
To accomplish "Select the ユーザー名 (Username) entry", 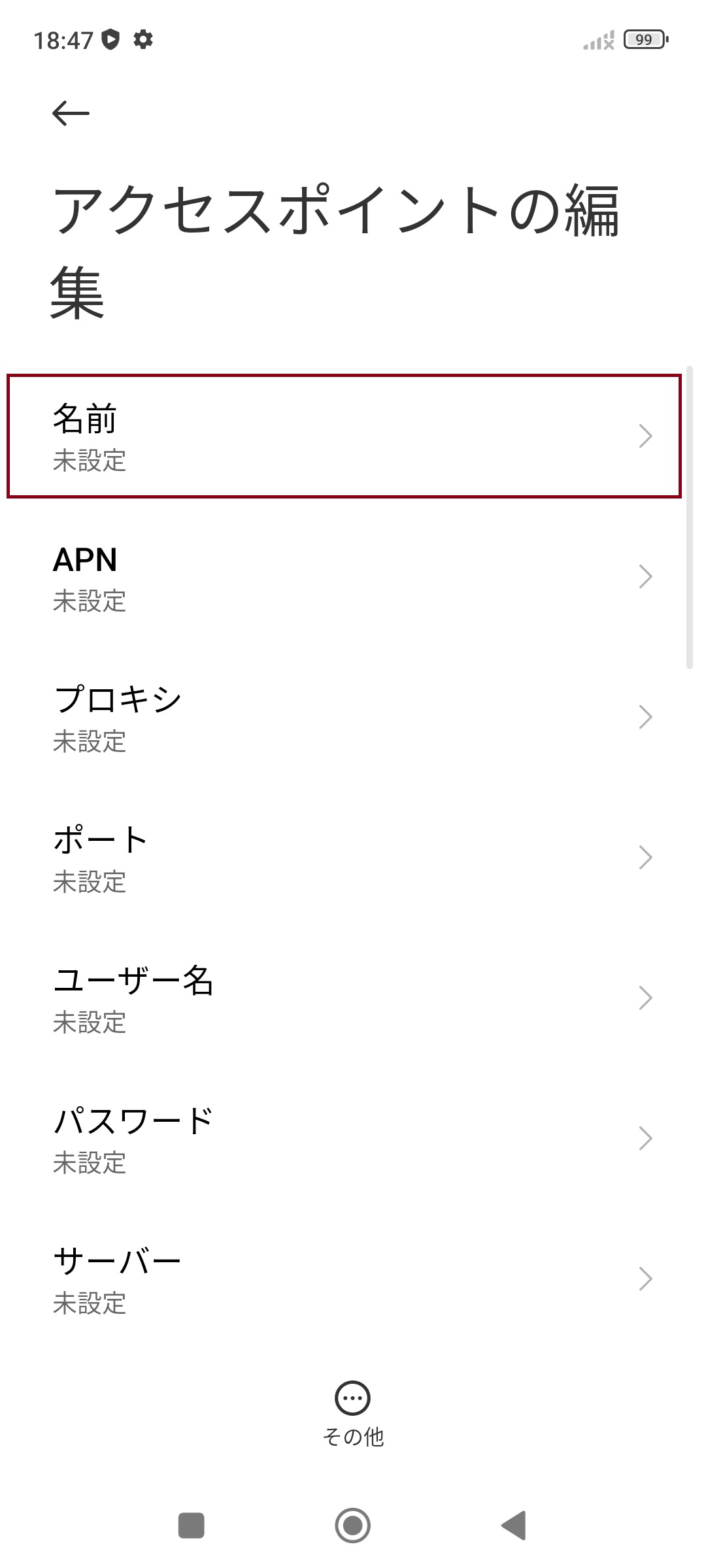I will click(261, 997).
